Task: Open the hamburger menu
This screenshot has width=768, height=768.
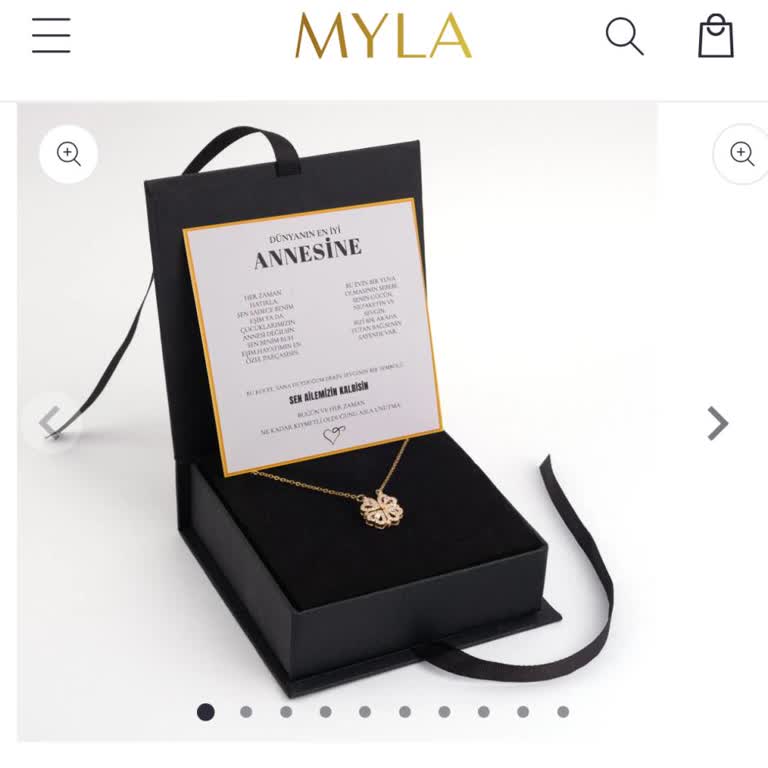Action: click(51, 36)
